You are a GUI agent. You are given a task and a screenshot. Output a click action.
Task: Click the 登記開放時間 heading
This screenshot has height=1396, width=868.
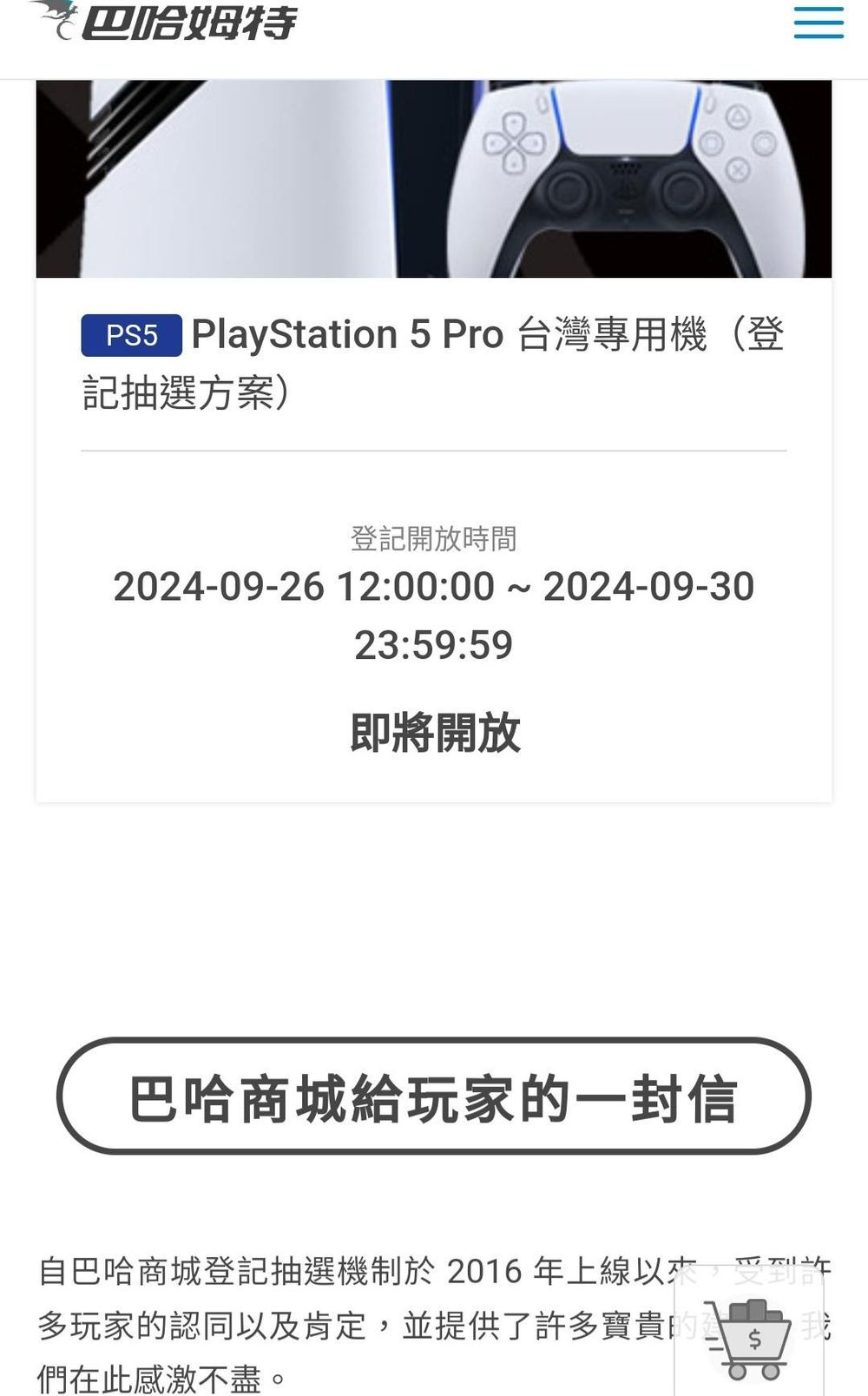point(433,538)
